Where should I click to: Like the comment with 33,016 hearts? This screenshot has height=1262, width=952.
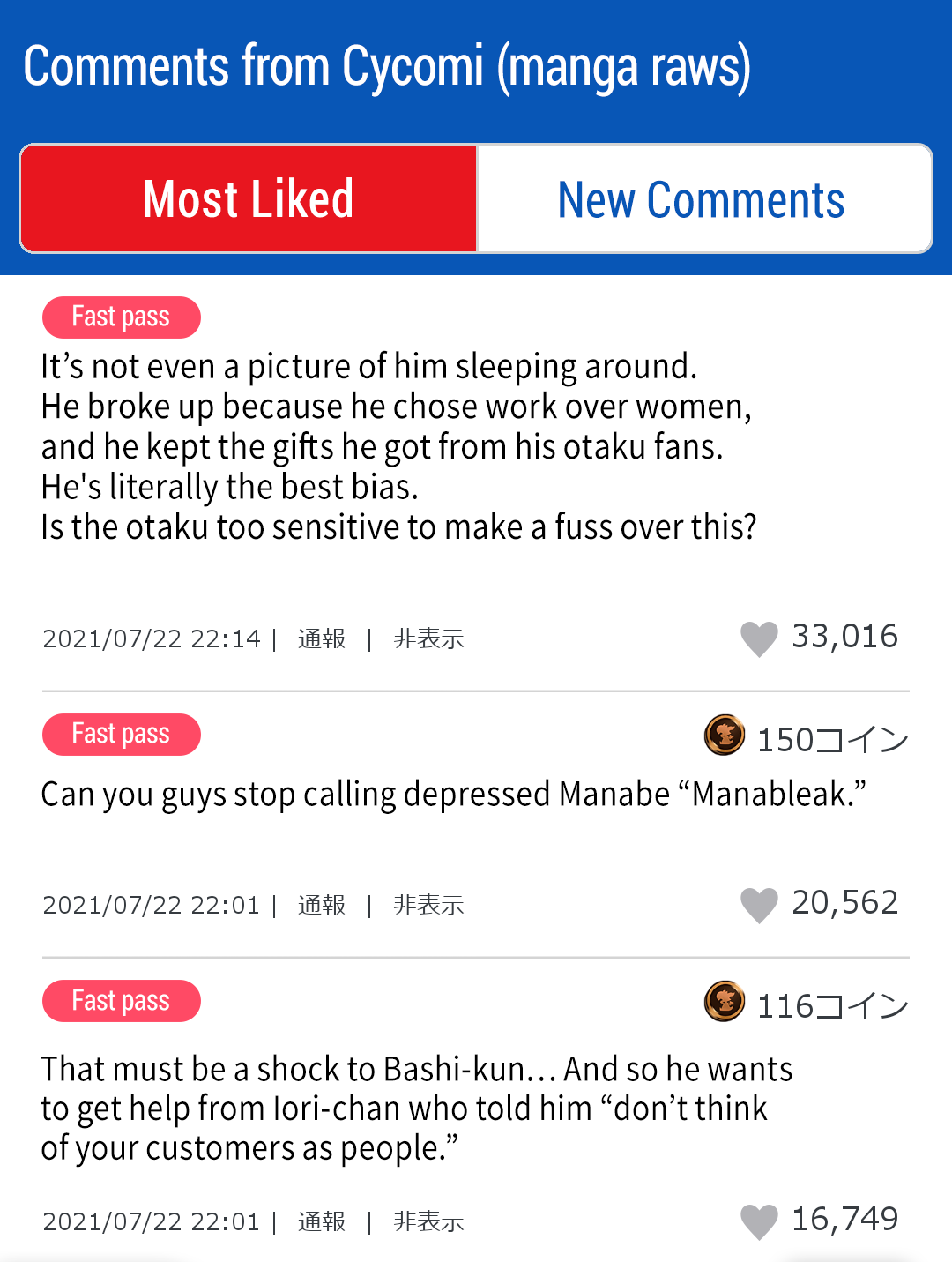759,638
